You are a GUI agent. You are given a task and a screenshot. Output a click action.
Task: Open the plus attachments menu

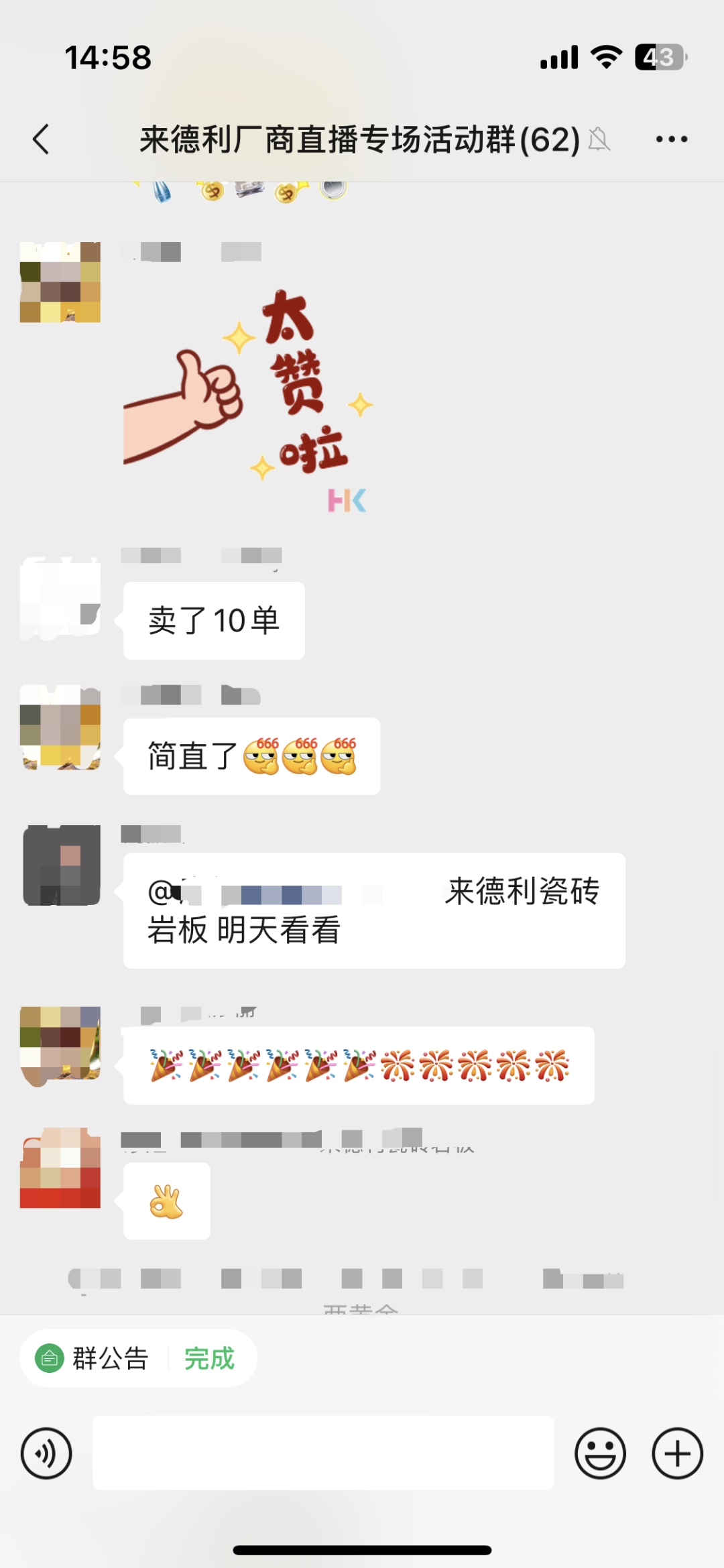click(x=677, y=1453)
